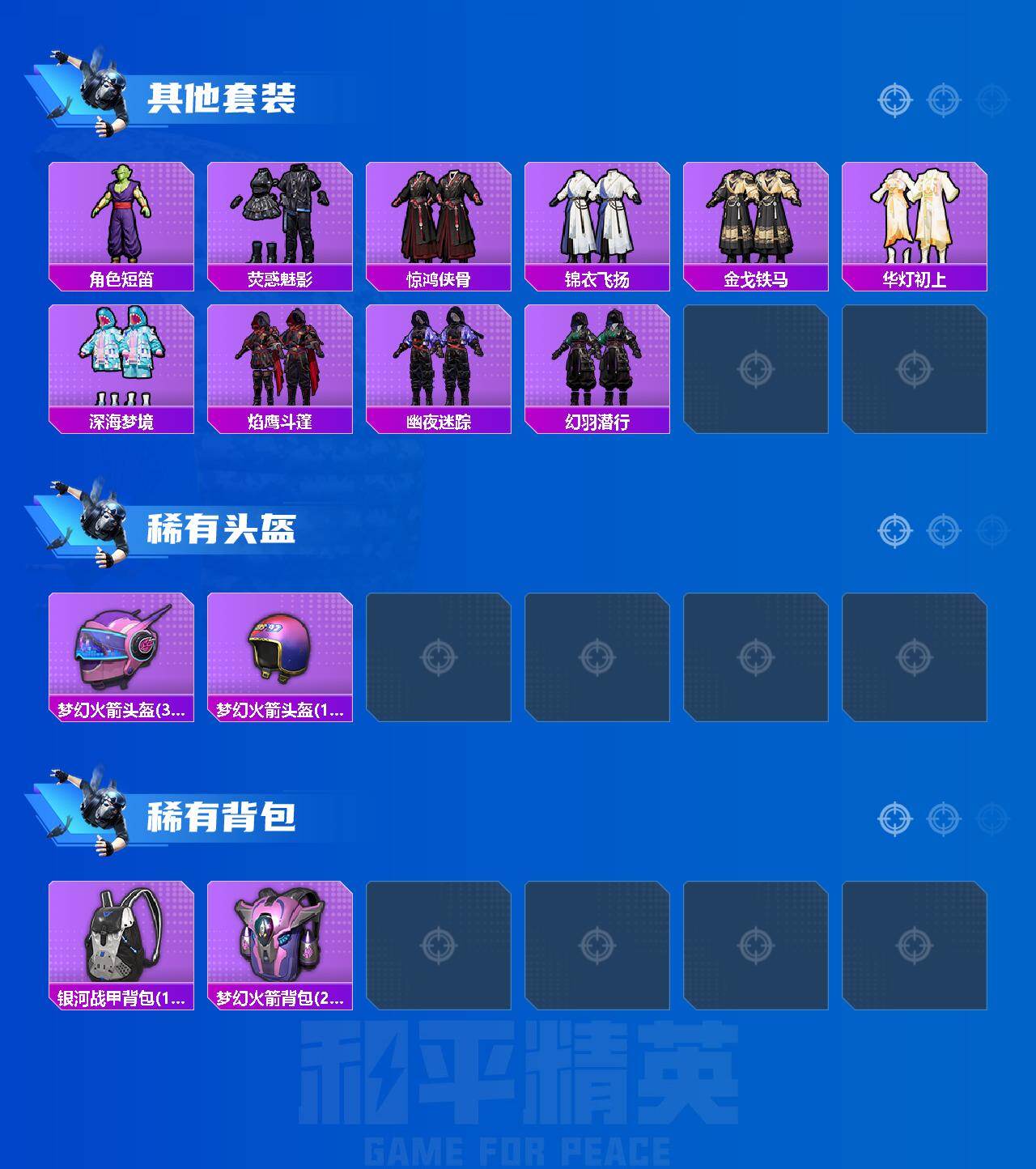Click the 金戈铁马 label
This screenshot has height=1169, width=1036.
(x=756, y=278)
